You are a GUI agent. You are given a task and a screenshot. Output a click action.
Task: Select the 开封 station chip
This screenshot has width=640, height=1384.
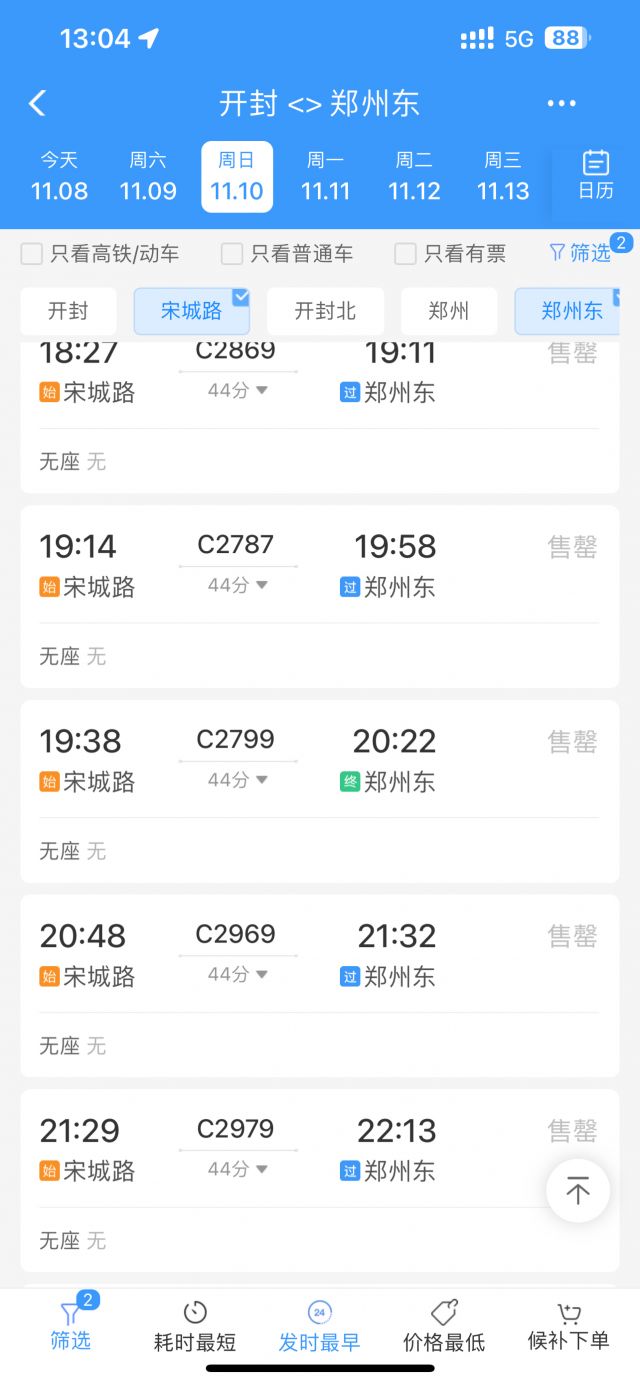coord(68,311)
